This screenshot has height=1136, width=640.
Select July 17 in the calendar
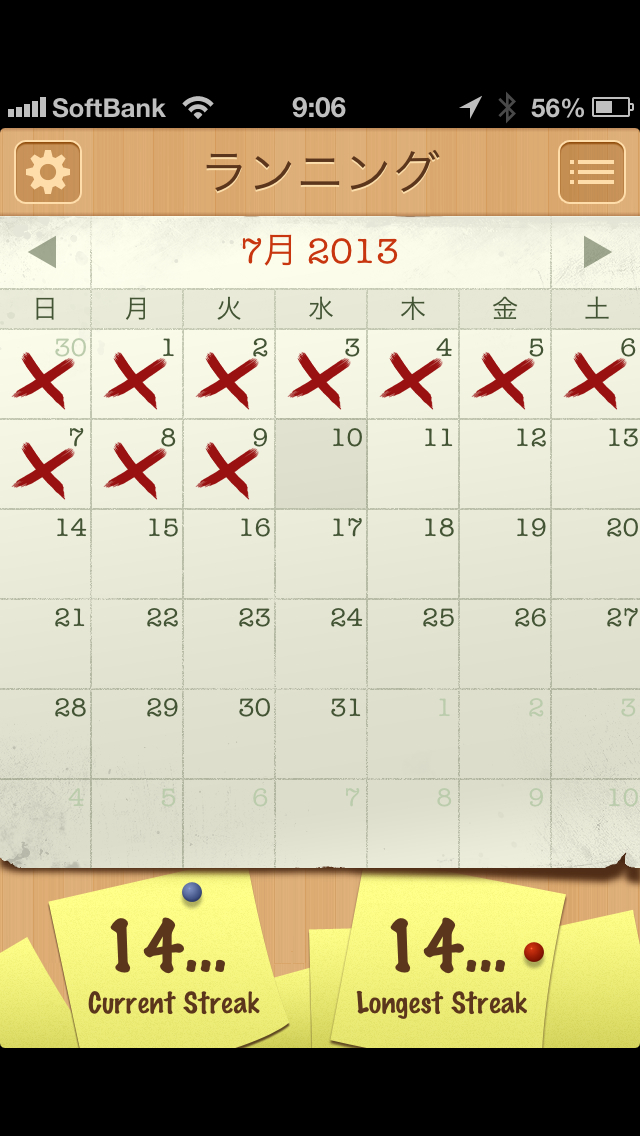coord(321,555)
